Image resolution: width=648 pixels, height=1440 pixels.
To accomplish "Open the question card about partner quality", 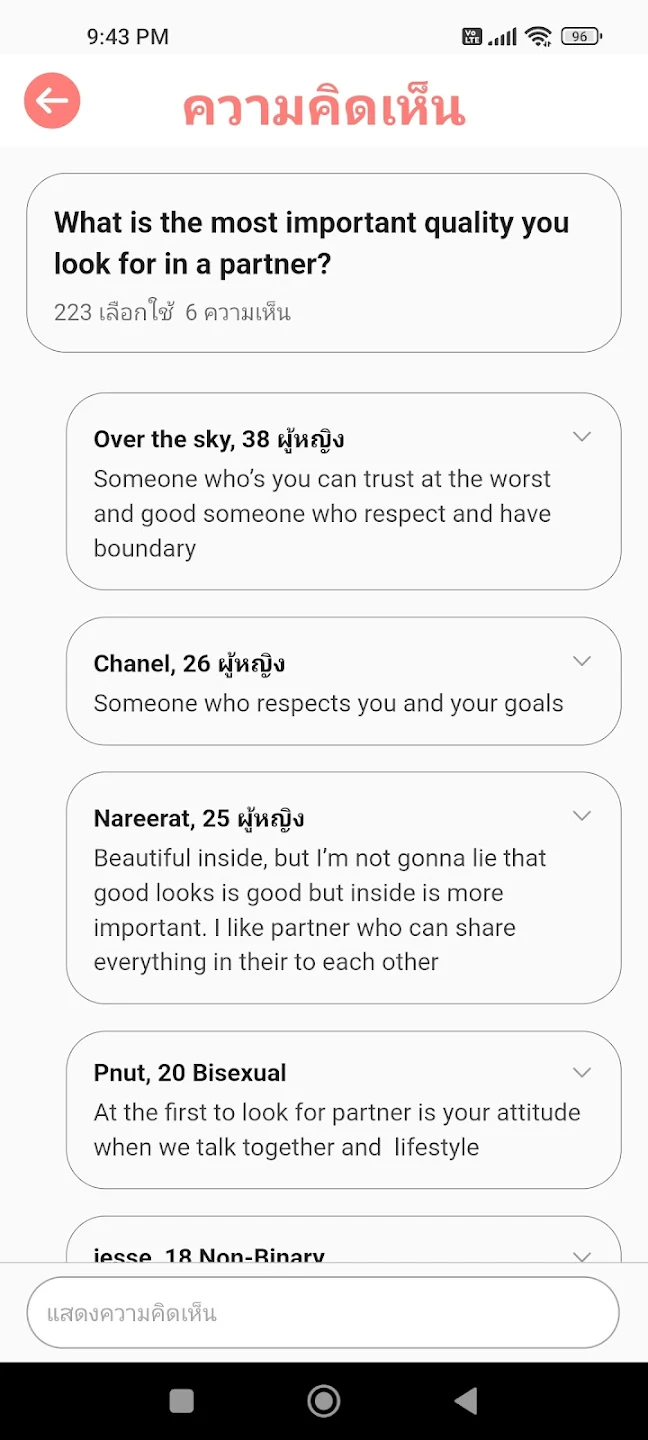I will click(323, 263).
